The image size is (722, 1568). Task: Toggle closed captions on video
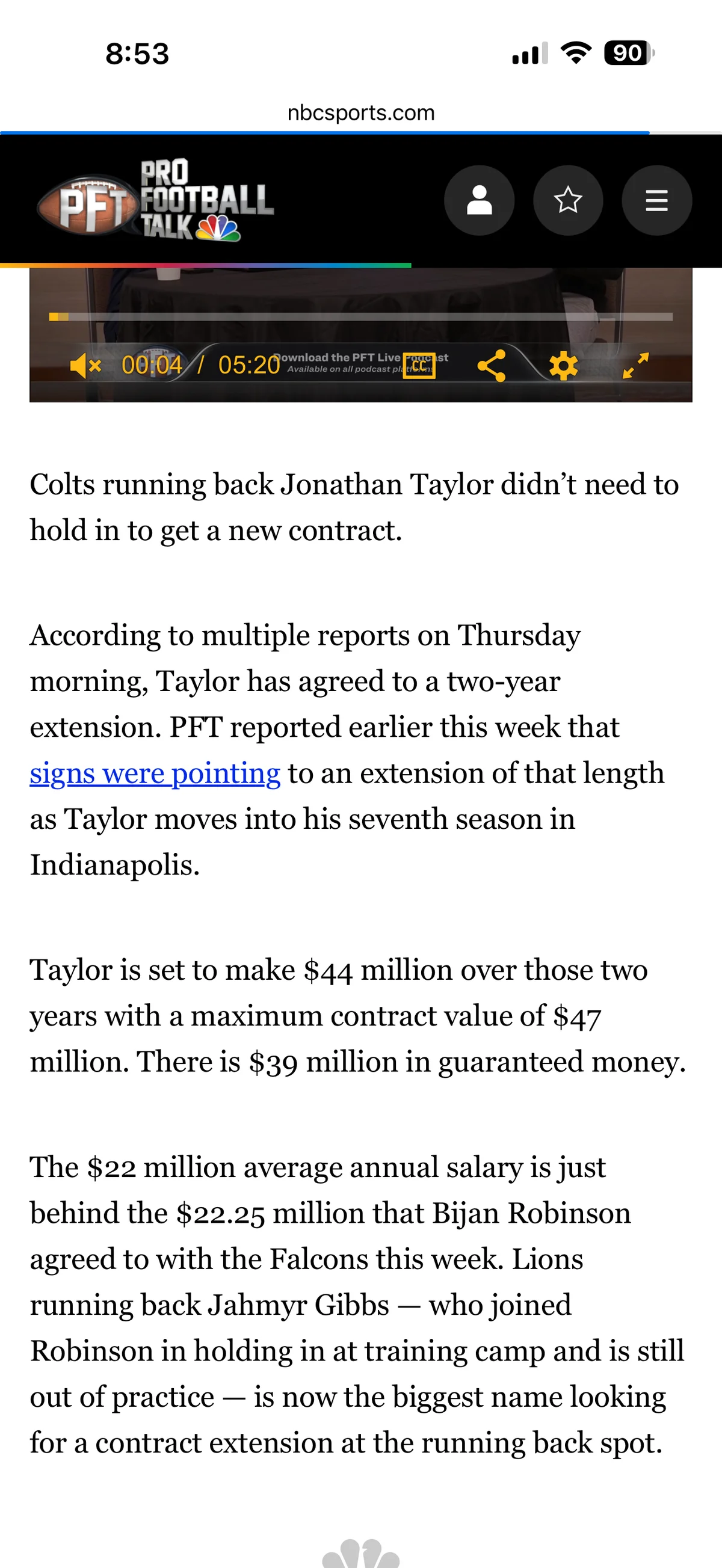(x=419, y=365)
